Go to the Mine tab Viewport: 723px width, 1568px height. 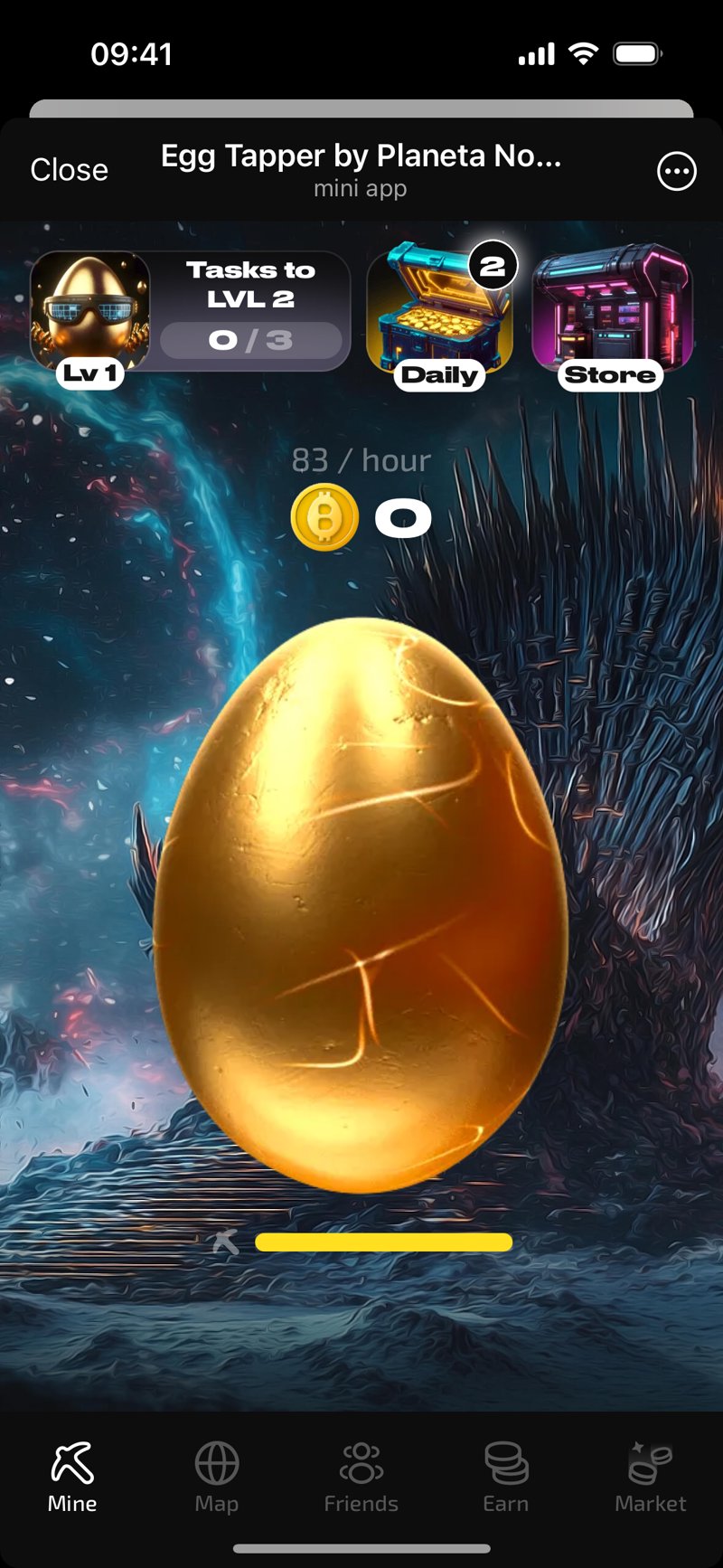tap(72, 1478)
